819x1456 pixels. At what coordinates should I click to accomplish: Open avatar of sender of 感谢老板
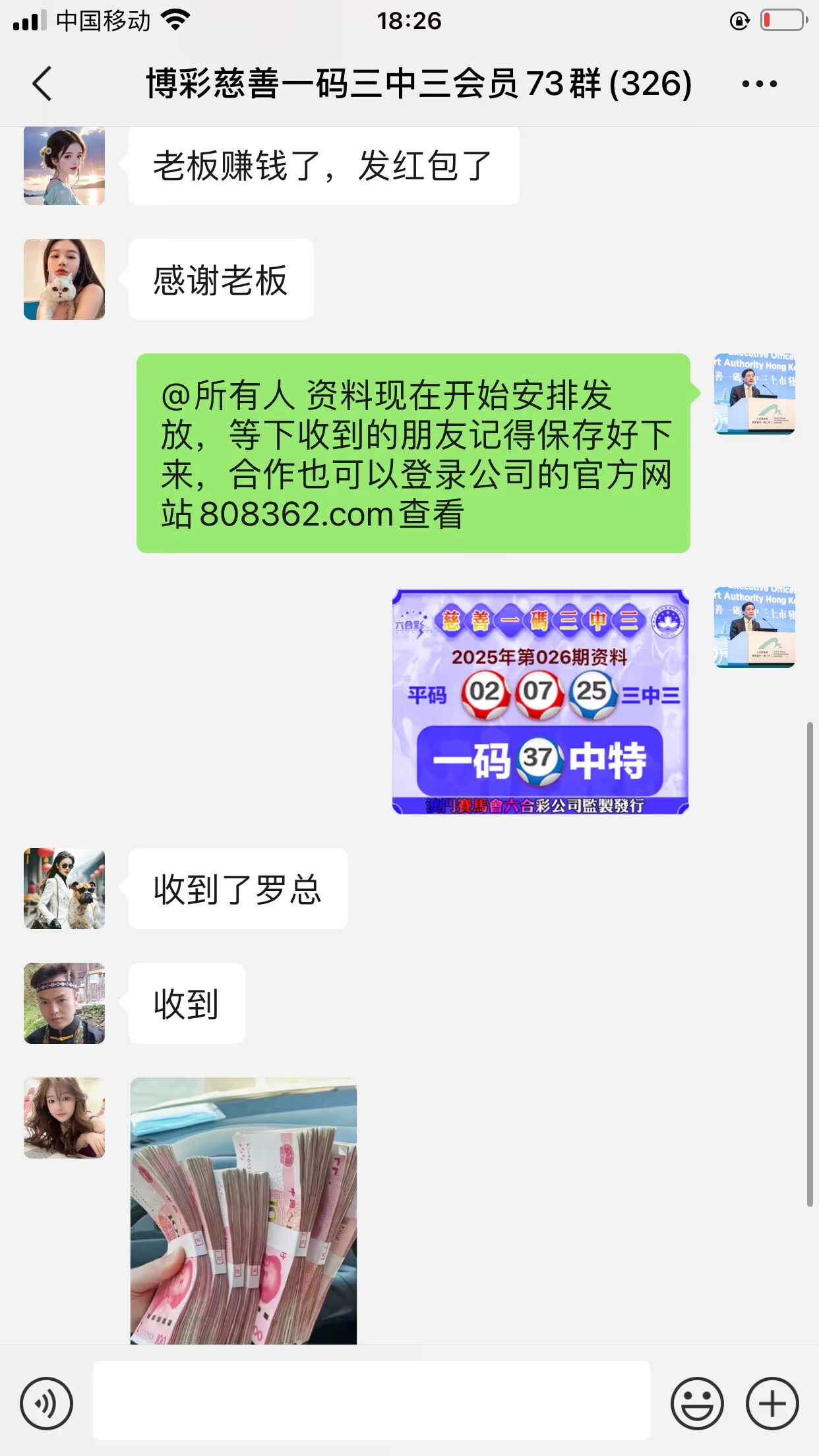64,280
